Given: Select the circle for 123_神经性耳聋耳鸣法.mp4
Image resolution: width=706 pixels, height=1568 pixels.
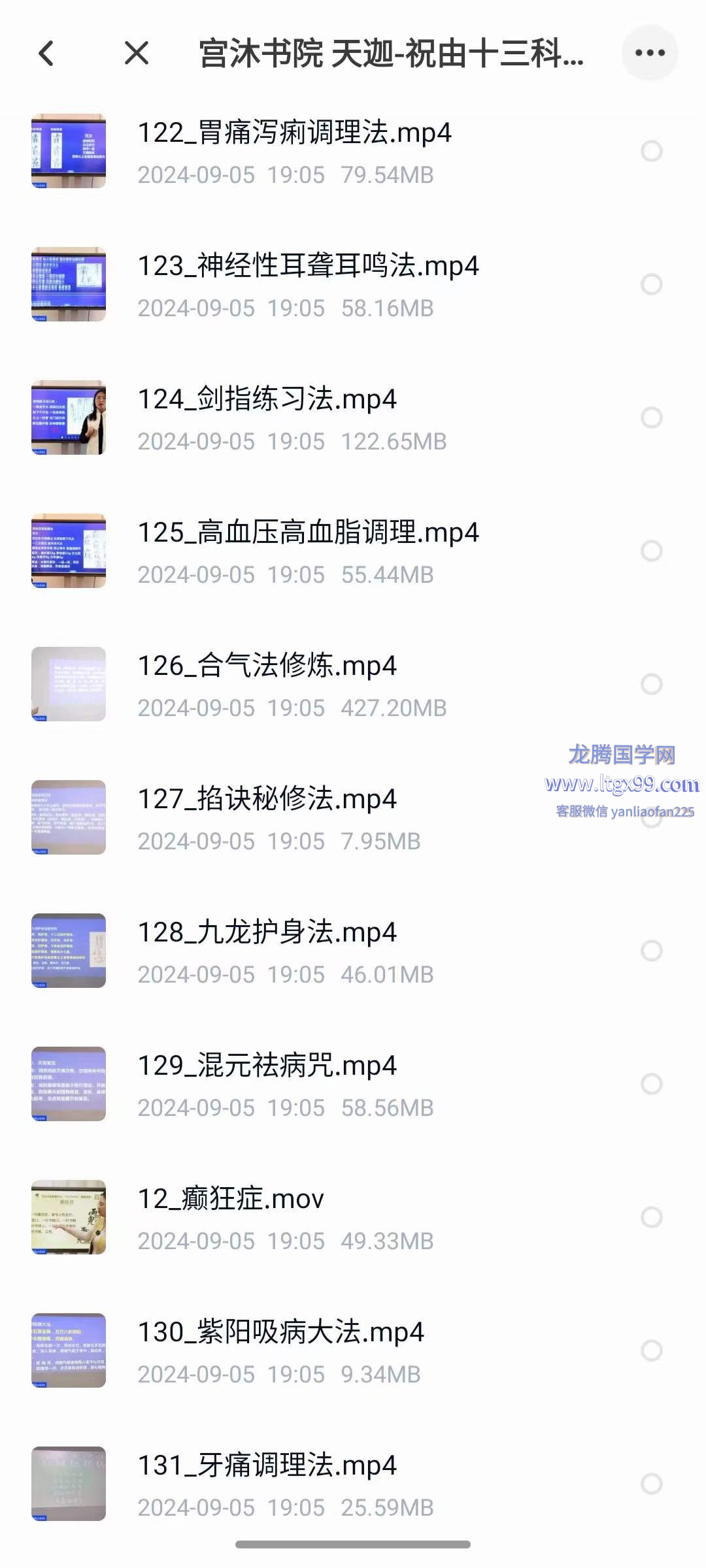Looking at the screenshot, I should (x=651, y=284).
